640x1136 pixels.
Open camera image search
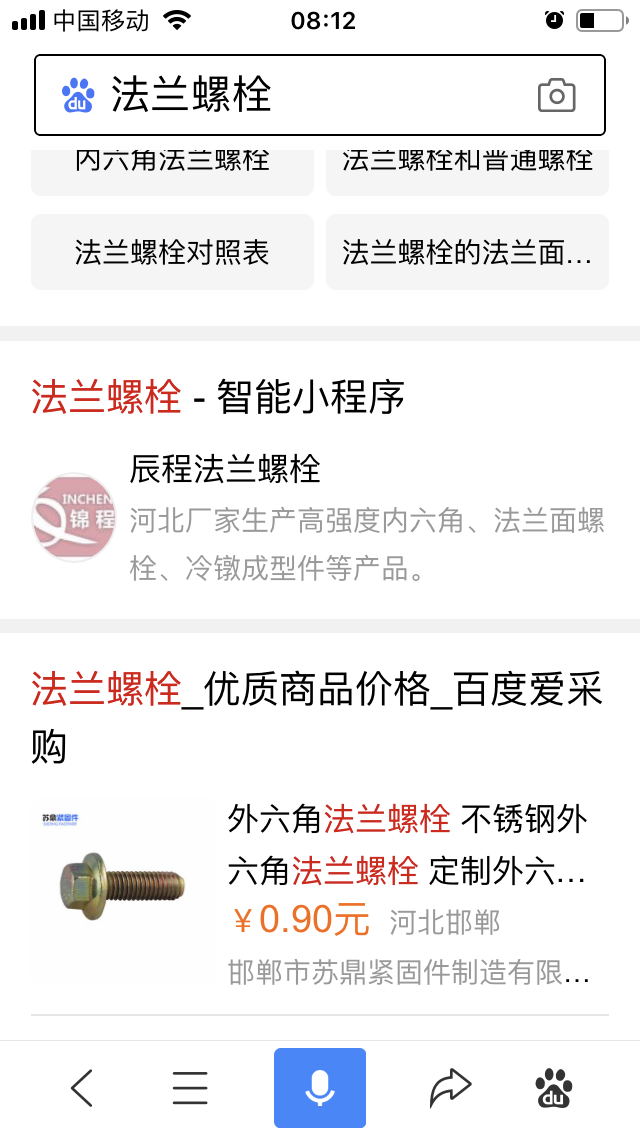(x=556, y=95)
